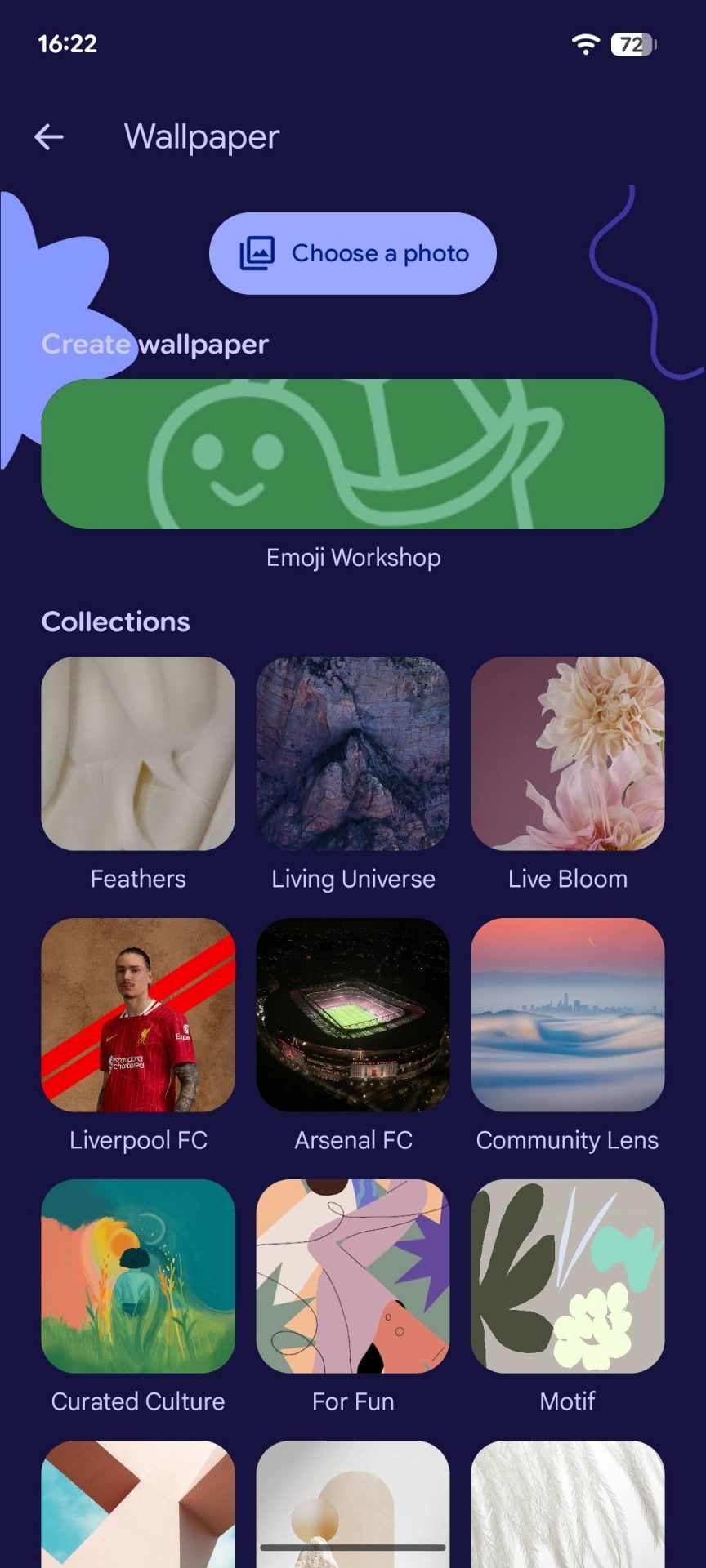Tap the Choose a photo button
This screenshot has height=1568, width=706.
pyautogui.click(x=353, y=253)
